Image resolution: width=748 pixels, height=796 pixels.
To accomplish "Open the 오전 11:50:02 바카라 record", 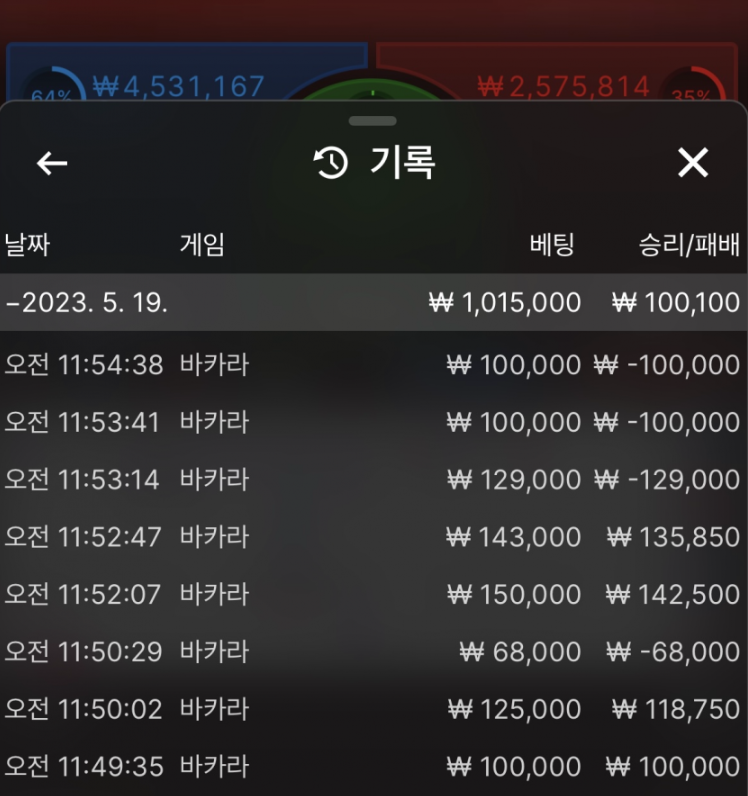I will [373, 710].
